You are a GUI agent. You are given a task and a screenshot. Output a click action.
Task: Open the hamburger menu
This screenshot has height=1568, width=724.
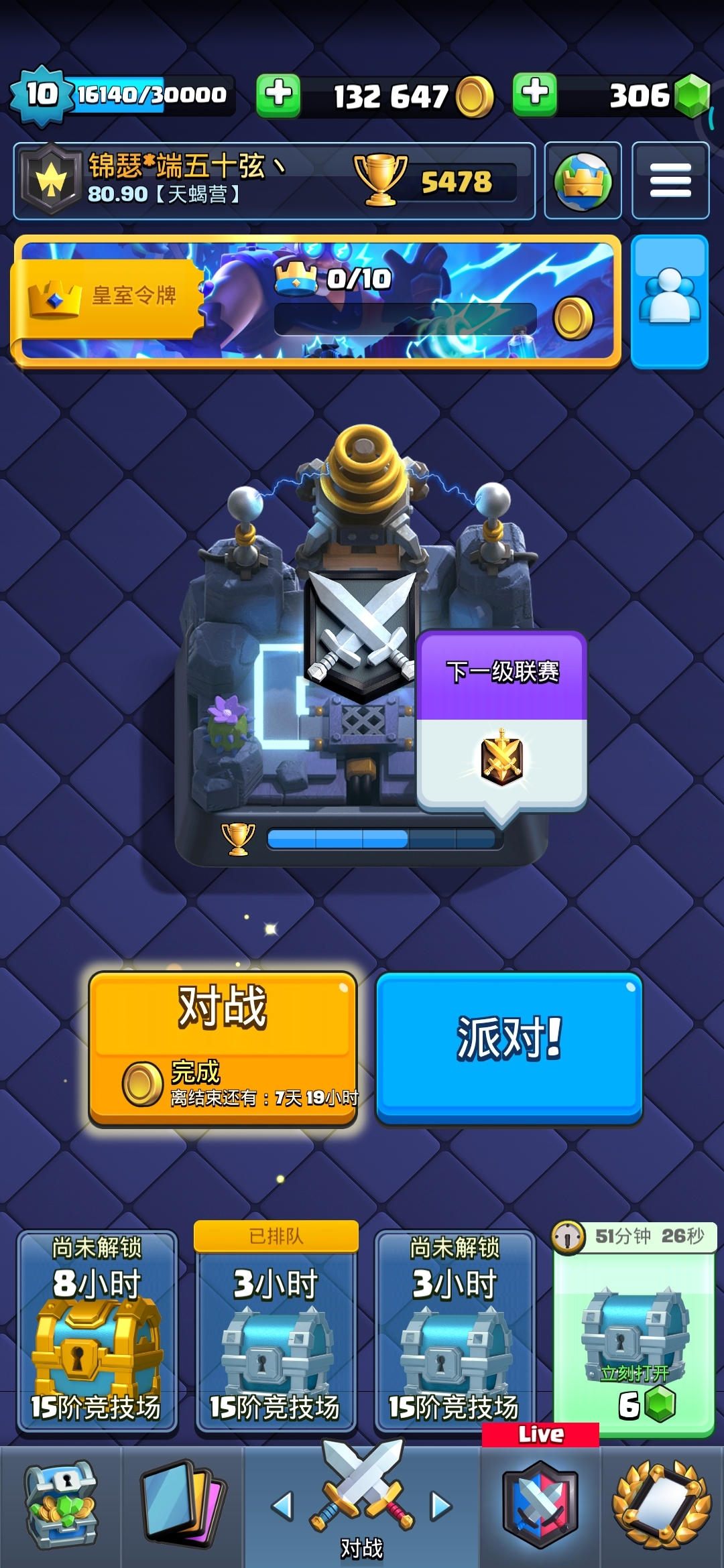pyautogui.click(x=670, y=181)
